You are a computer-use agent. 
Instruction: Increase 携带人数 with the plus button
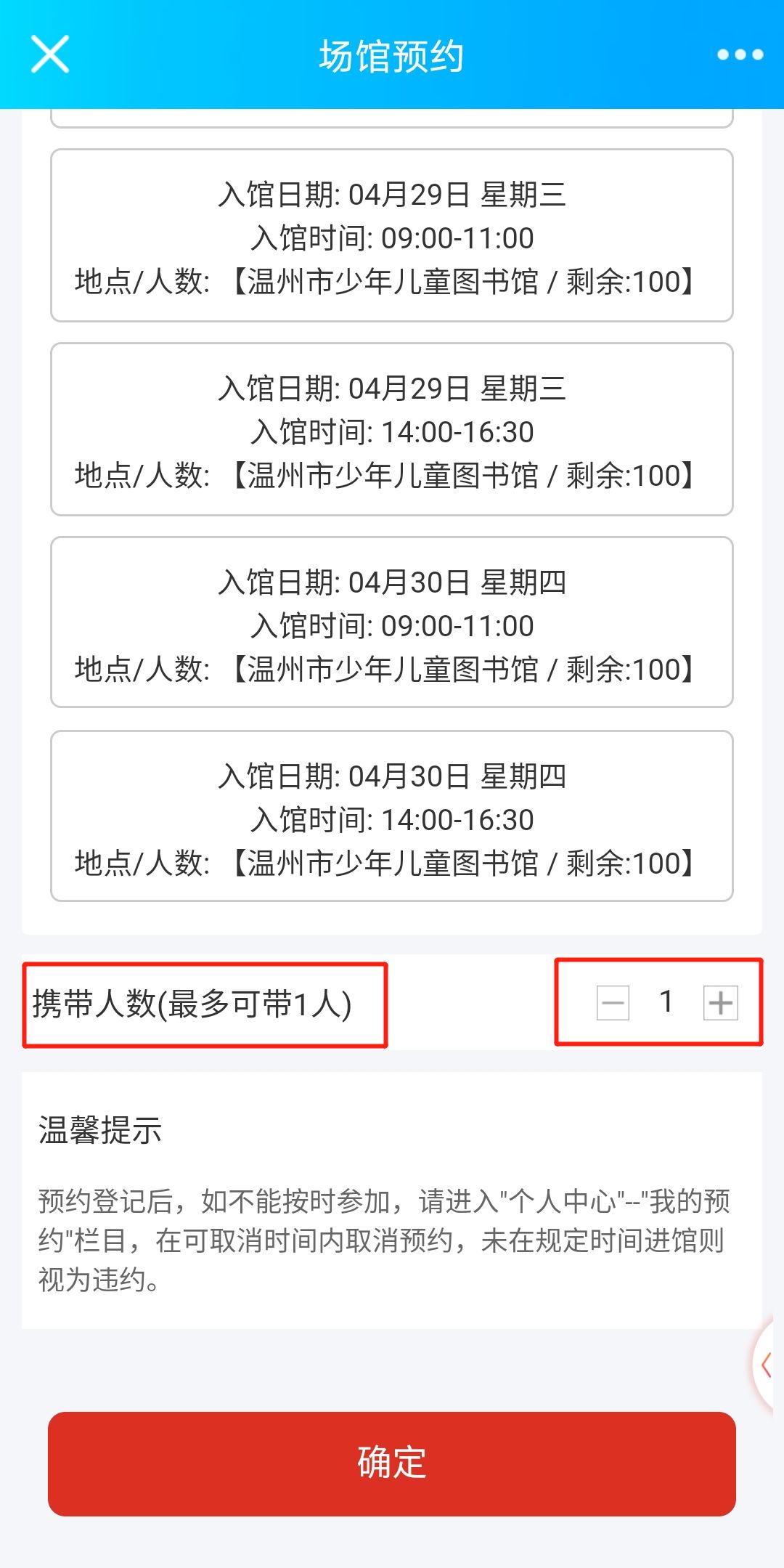[x=721, y=1003]
